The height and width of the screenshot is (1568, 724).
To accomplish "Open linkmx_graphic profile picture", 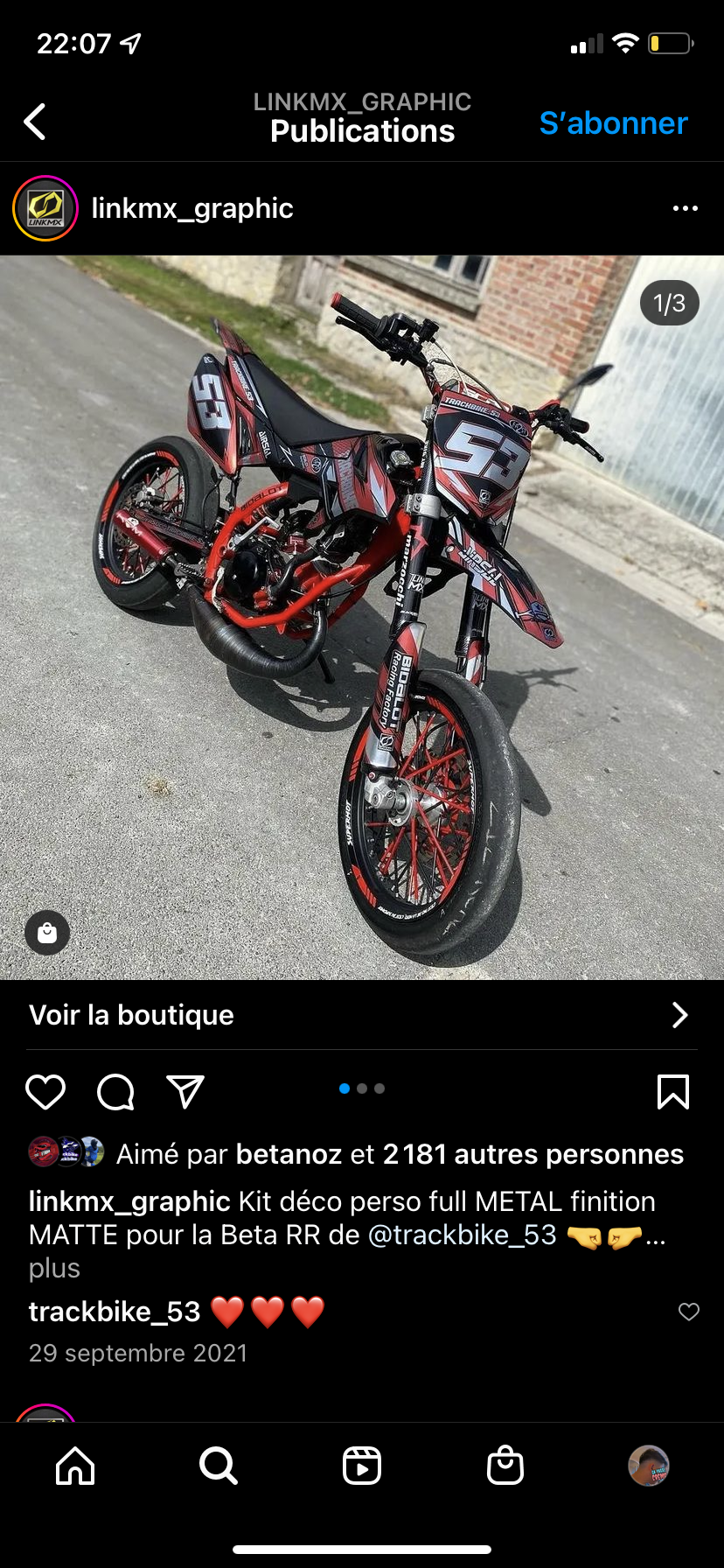I will [x=45, y=208].
